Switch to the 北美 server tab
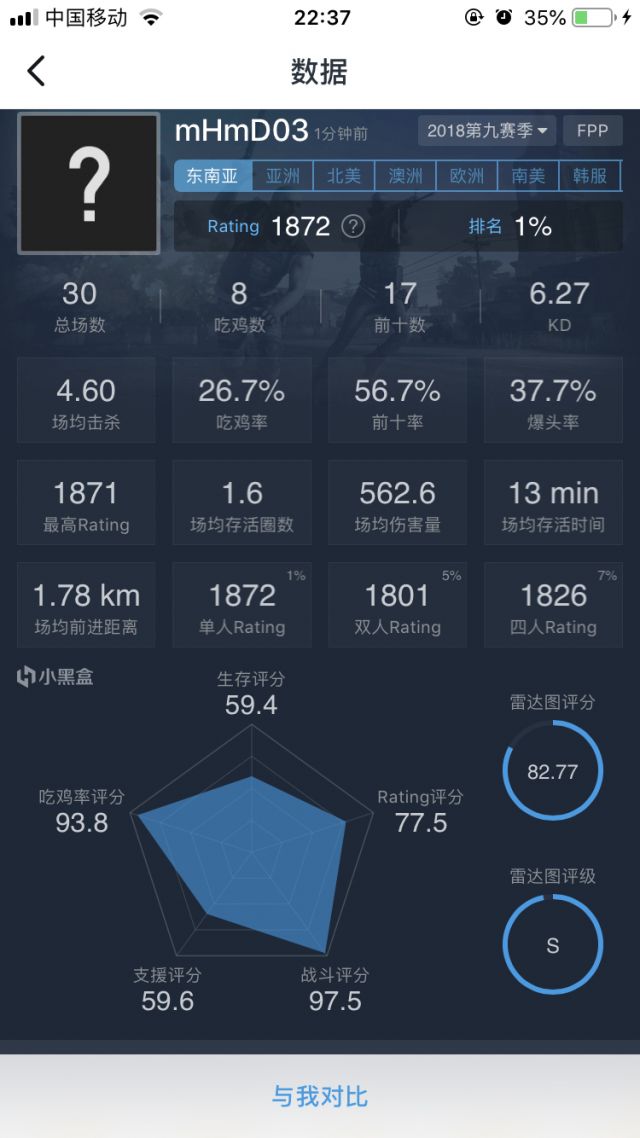This screenshot has width=640, height=1138. [x=344, y=176]
